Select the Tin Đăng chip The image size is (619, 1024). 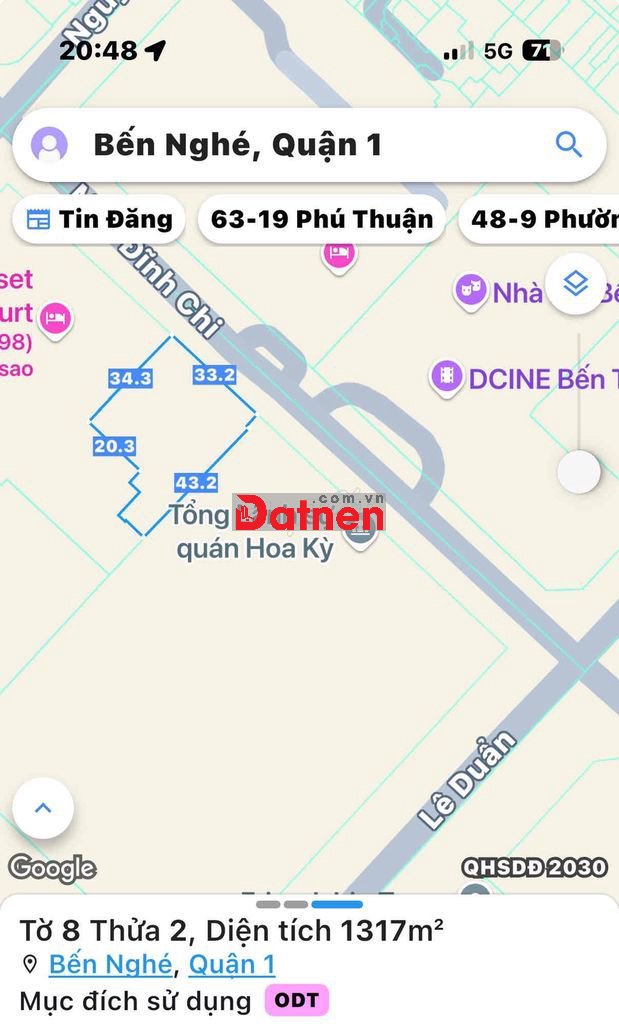99,220
